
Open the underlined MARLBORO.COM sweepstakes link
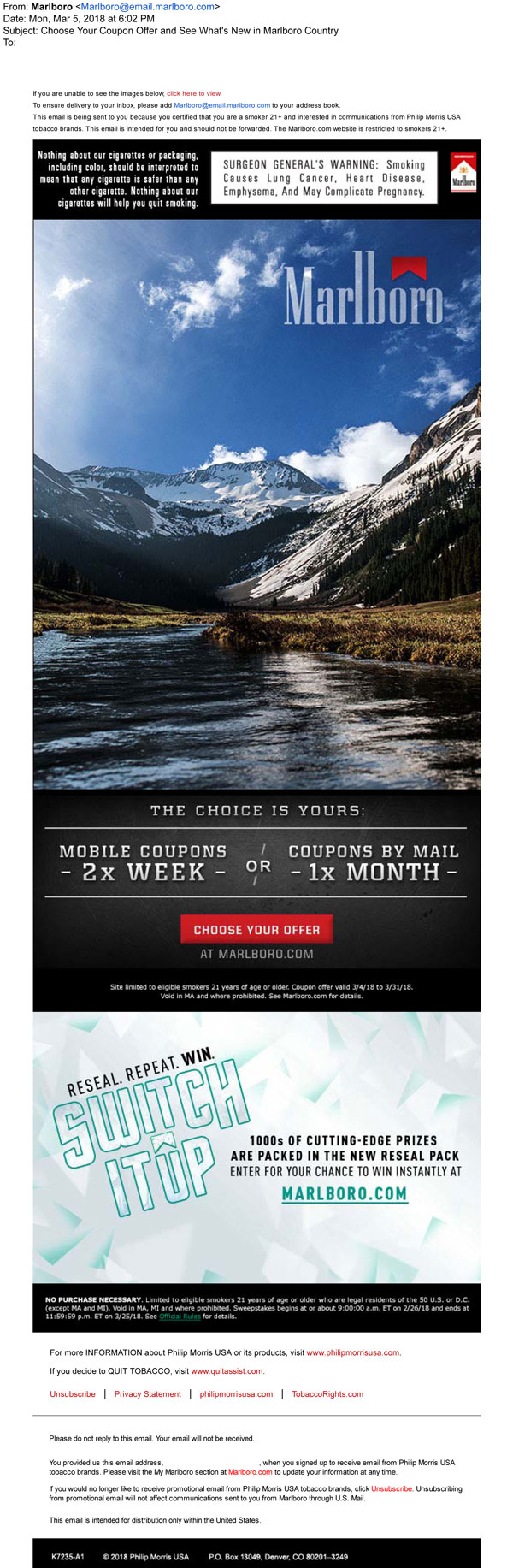(x=345, y=1193)
